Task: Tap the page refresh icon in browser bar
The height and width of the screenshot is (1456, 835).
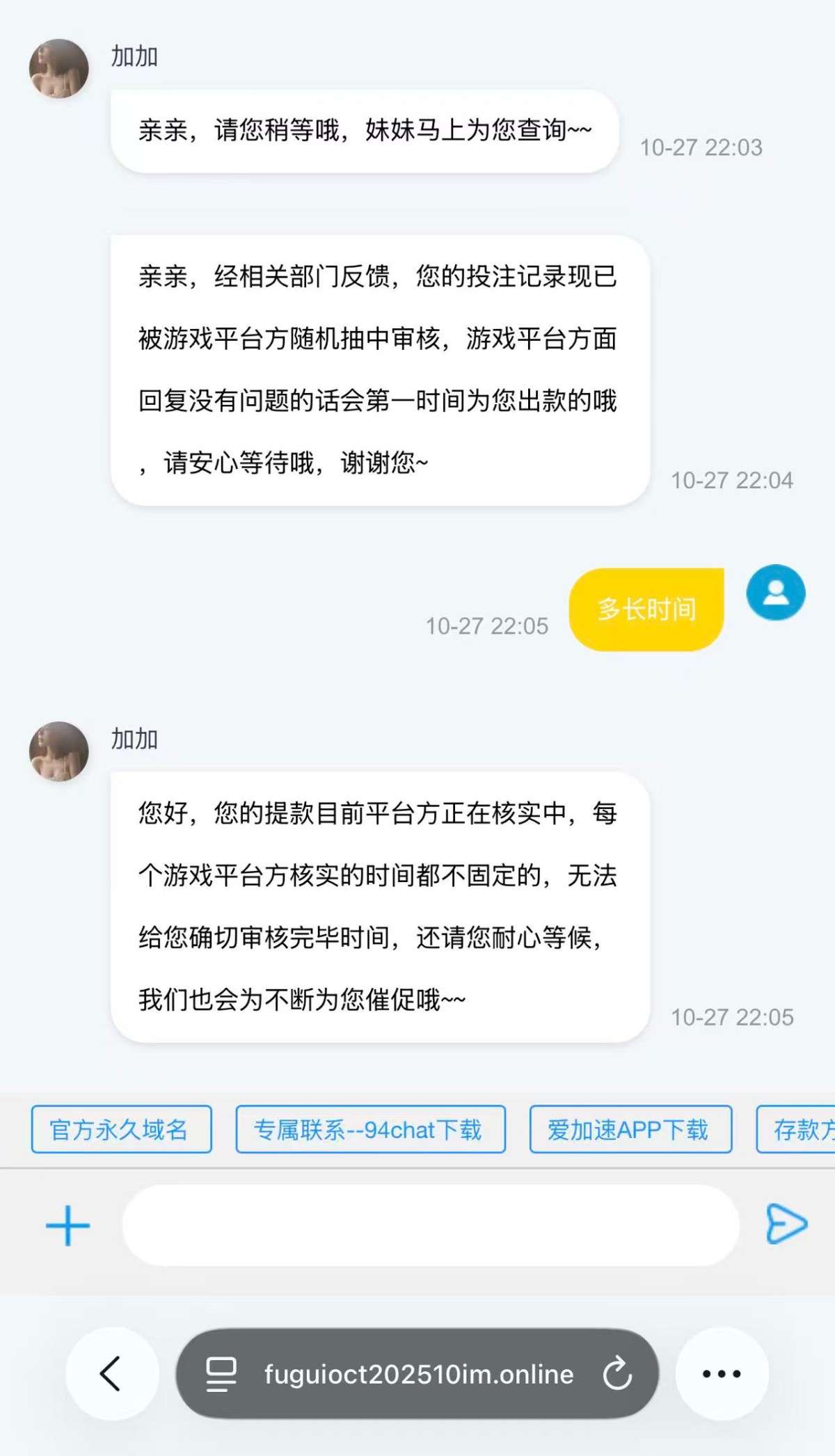Action: click(615, 1374)
